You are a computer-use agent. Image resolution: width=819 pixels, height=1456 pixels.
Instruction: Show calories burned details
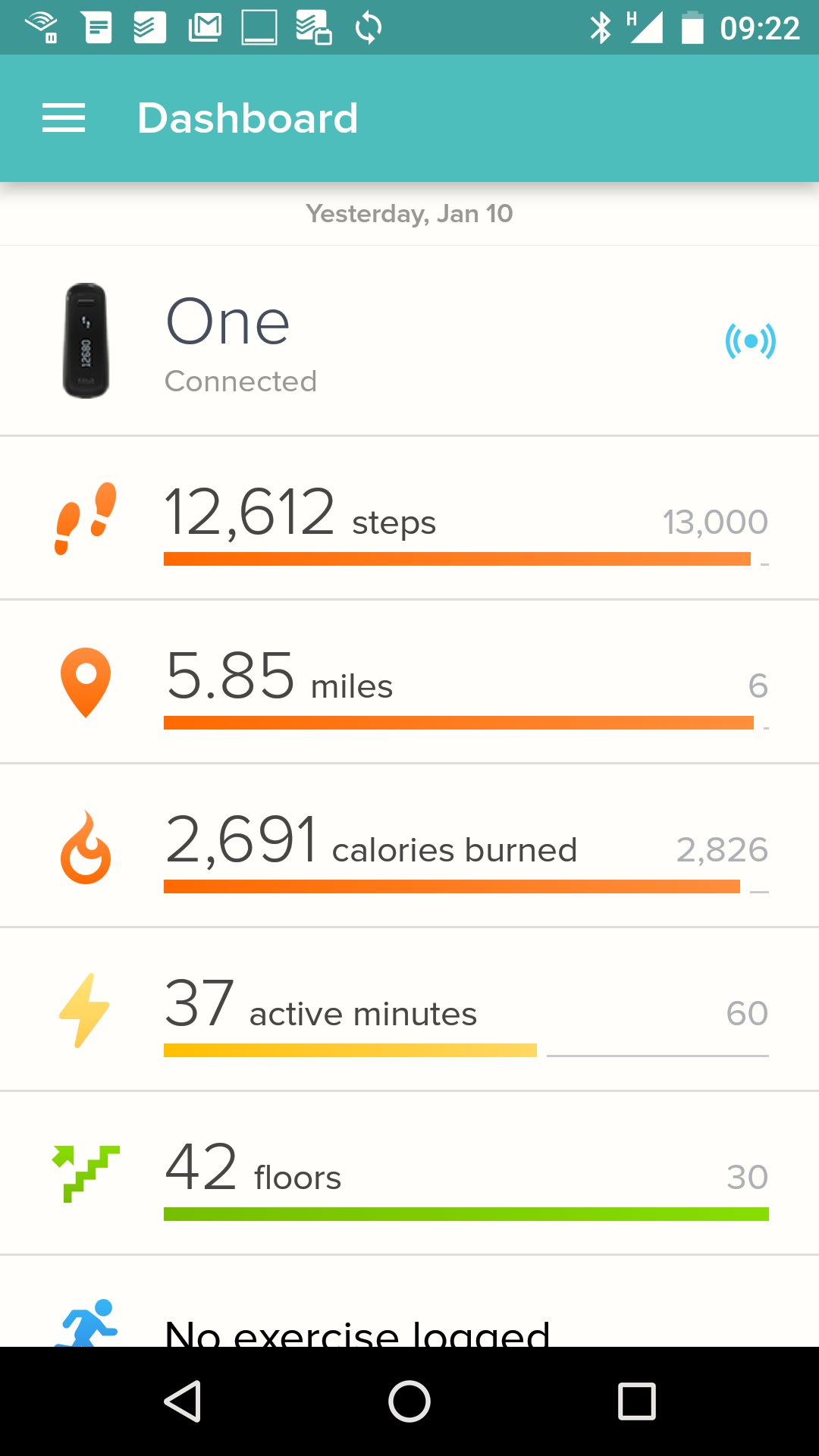pyautogui.click(x=409, y=846)
